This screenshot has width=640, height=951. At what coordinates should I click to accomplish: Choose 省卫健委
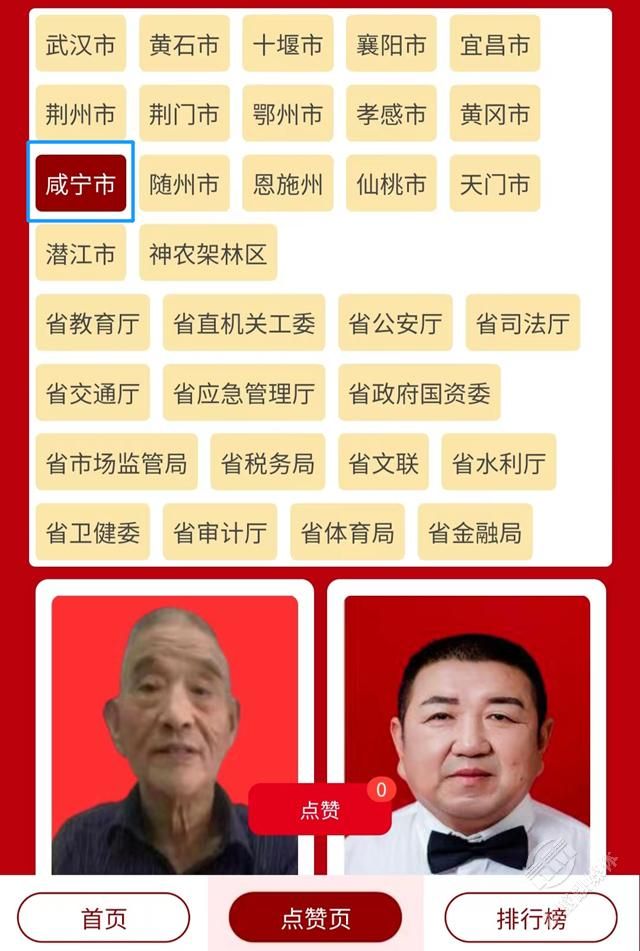[92, 533]
